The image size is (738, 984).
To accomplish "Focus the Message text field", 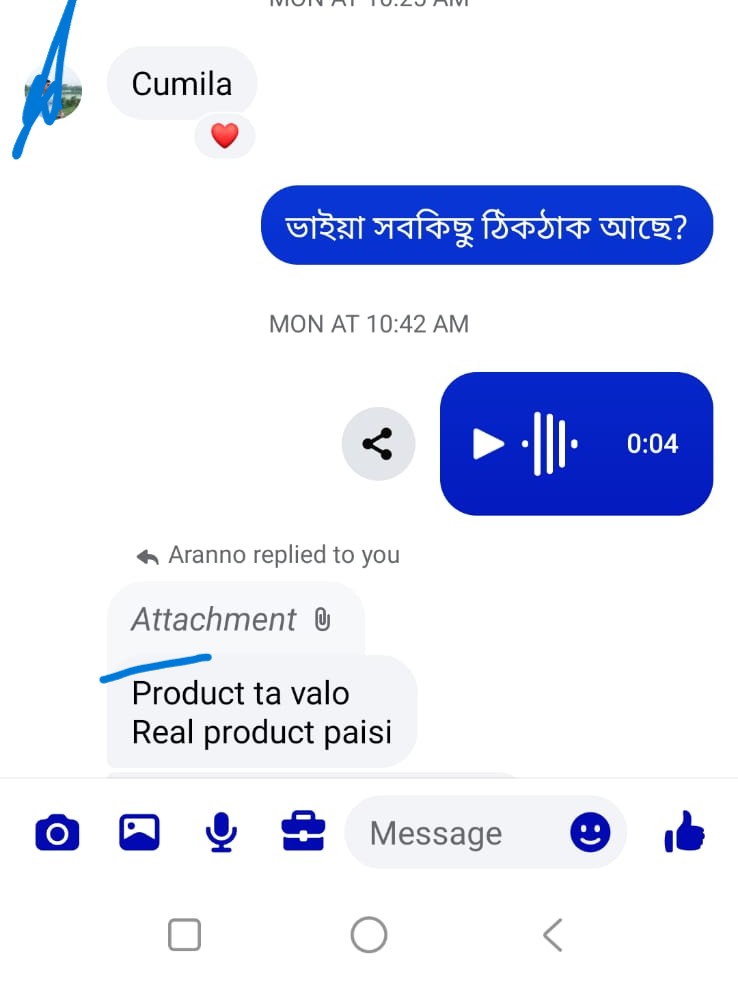I will coord(455,833).
